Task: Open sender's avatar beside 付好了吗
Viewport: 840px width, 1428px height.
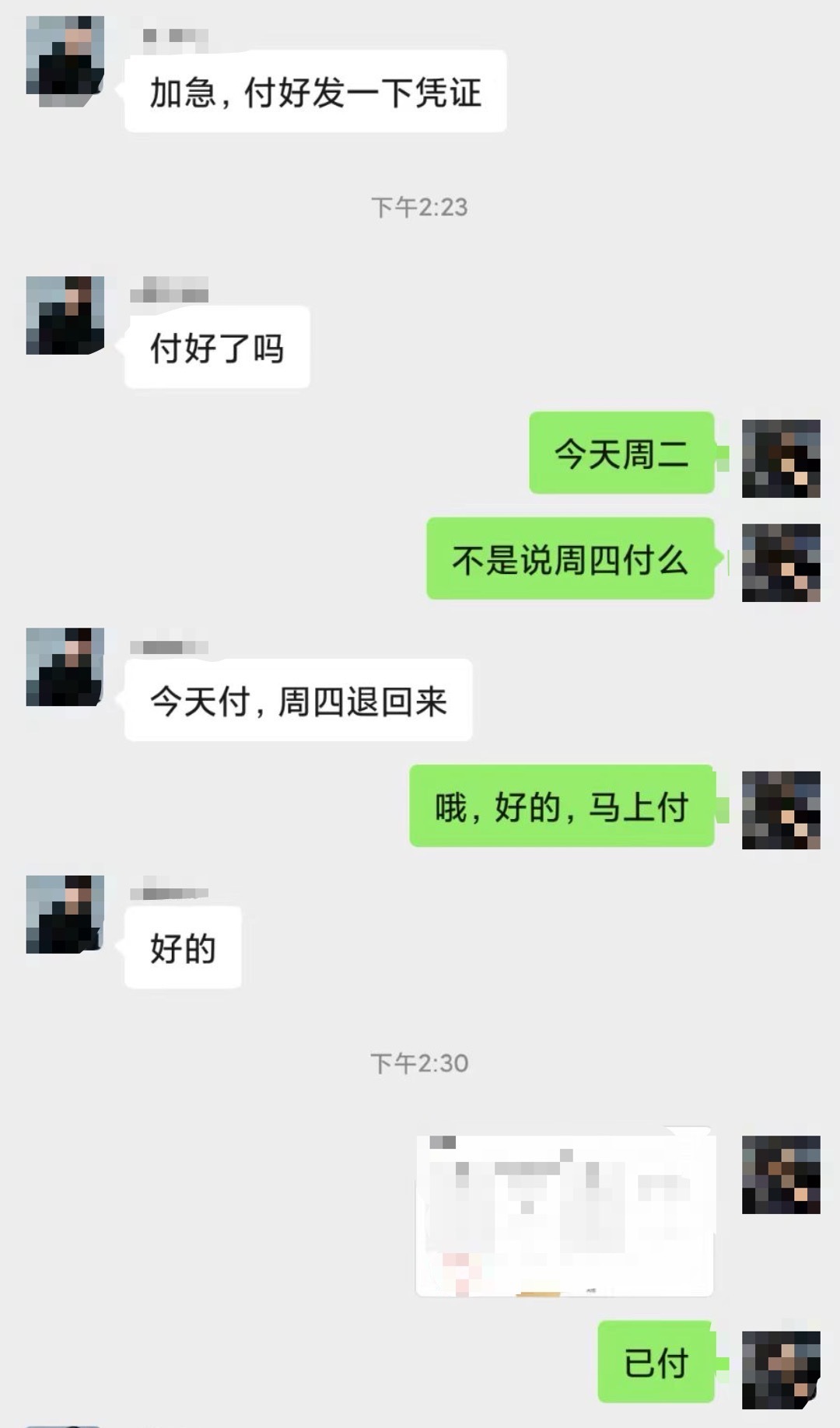Action: tap(65, 315)
